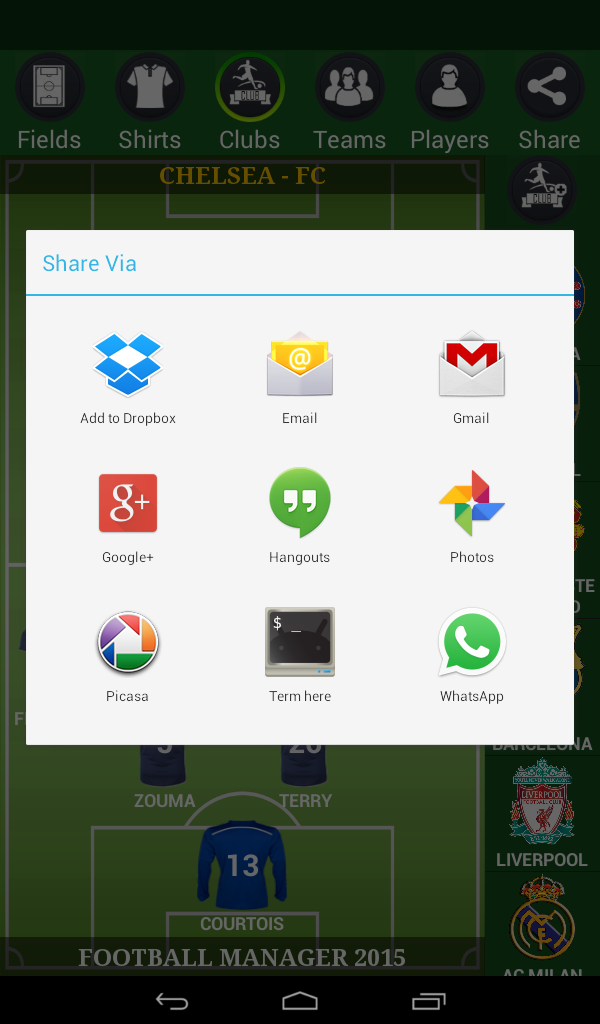The width and height of the screenshot is (600, 1024).
Task: Open the Term here option
Action: [300, 656]
